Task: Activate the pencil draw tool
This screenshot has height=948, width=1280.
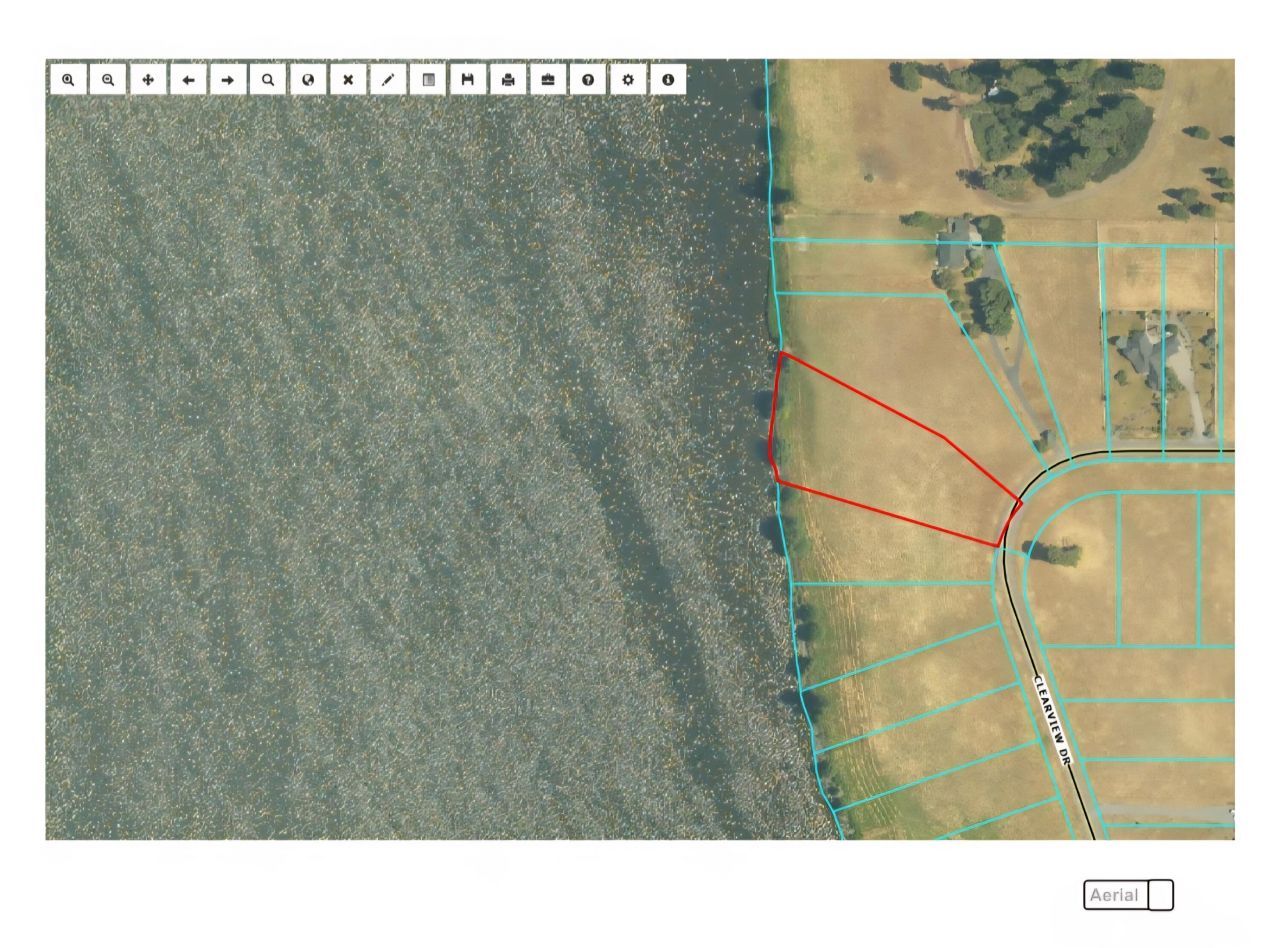Action: (388, 79)
